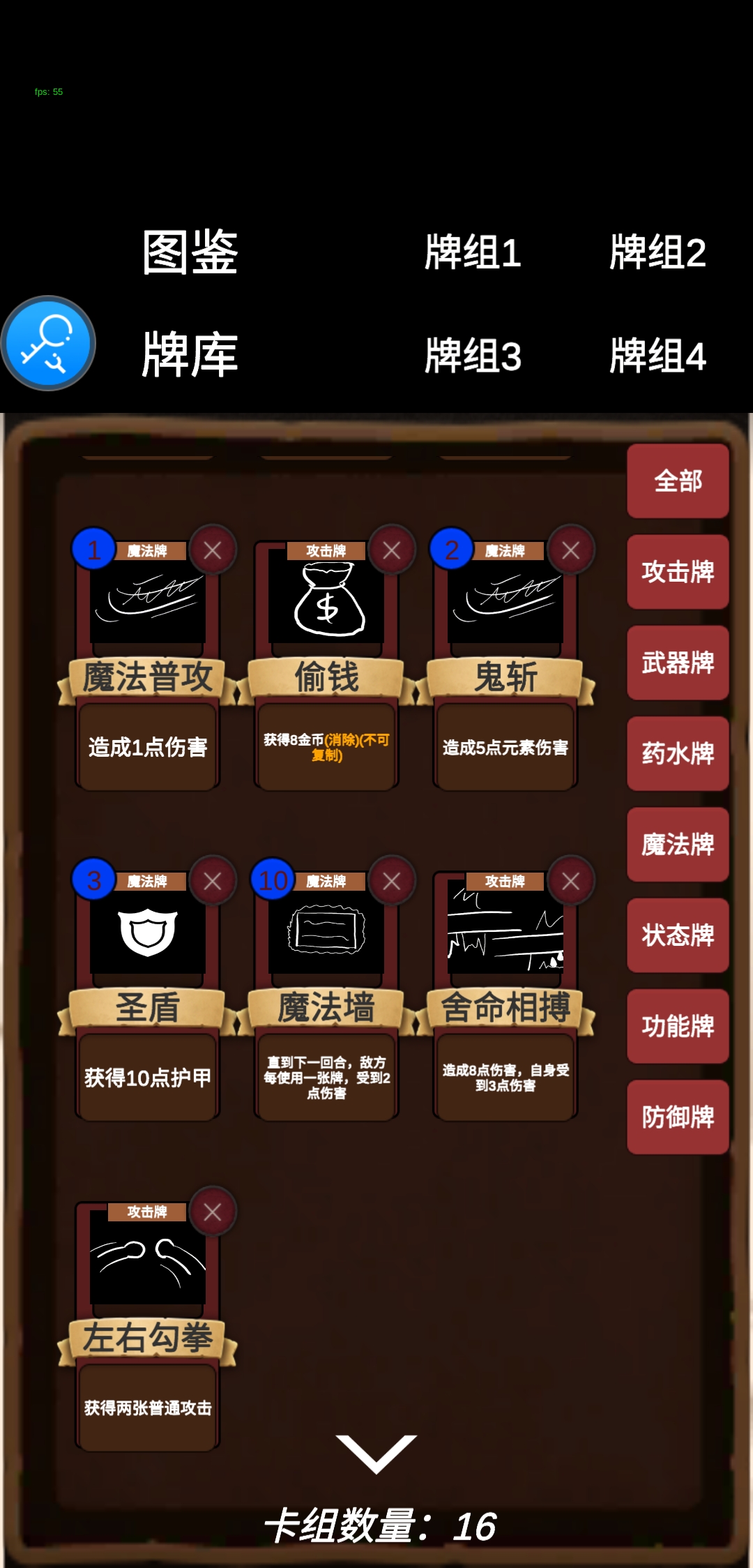Switch to 牌库 card library
Image resolution: width=753 pixels, height=1568 pixels.
click(190, 355)
